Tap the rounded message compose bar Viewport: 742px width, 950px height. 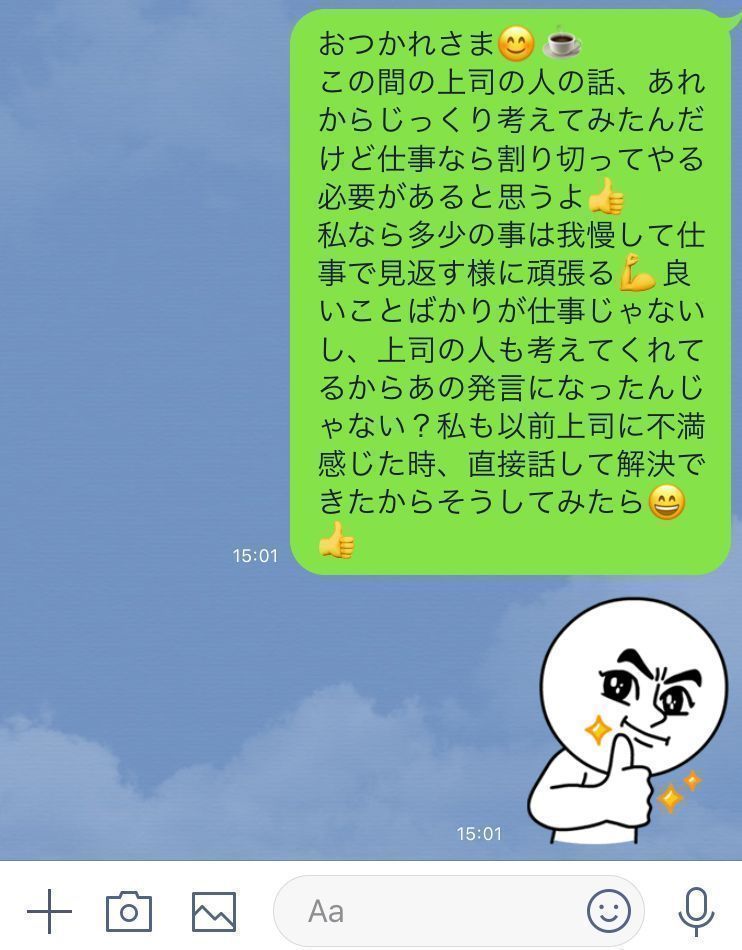(x=440, y=911)
